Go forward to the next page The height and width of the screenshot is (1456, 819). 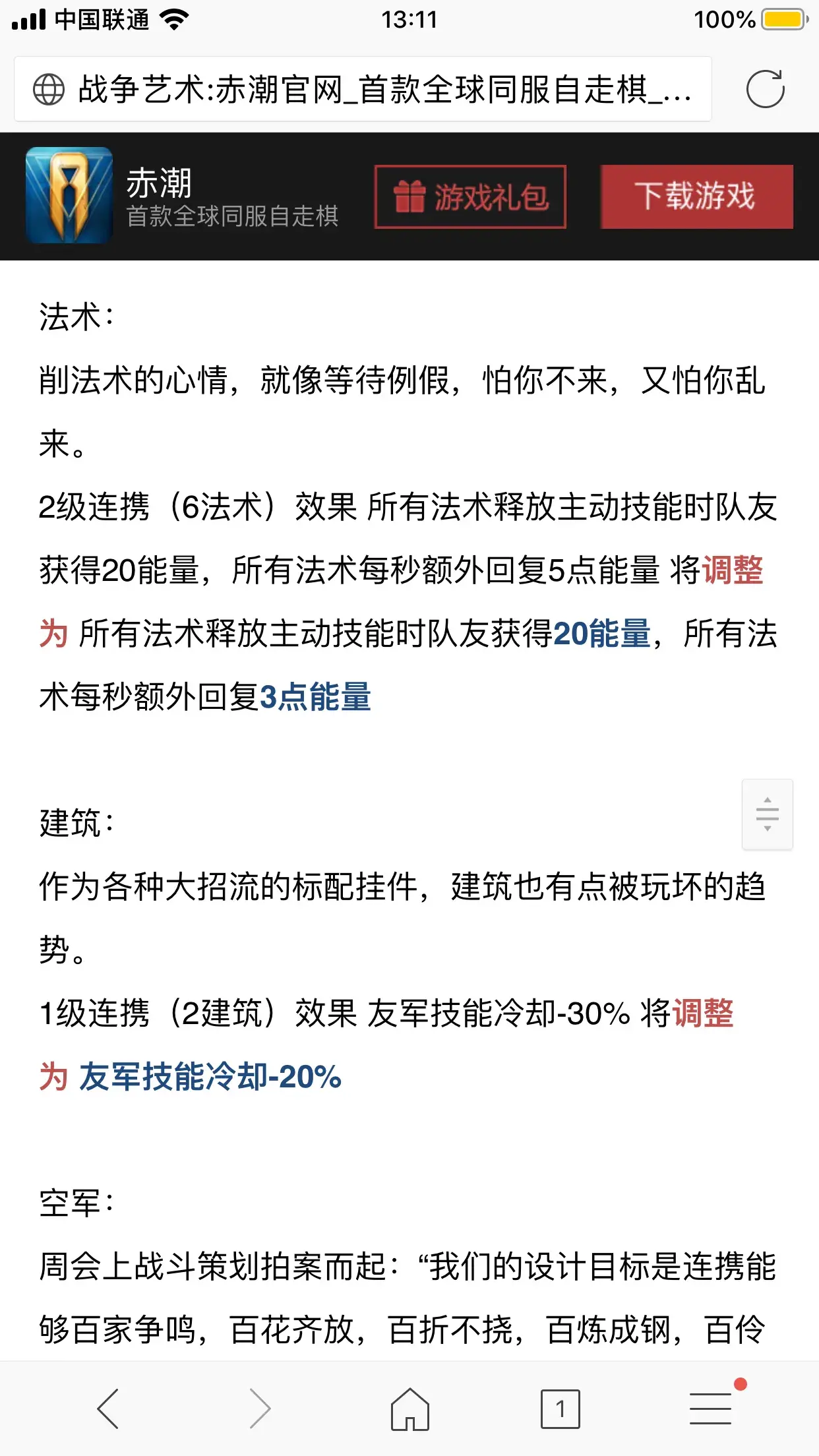pos(260,1409)
